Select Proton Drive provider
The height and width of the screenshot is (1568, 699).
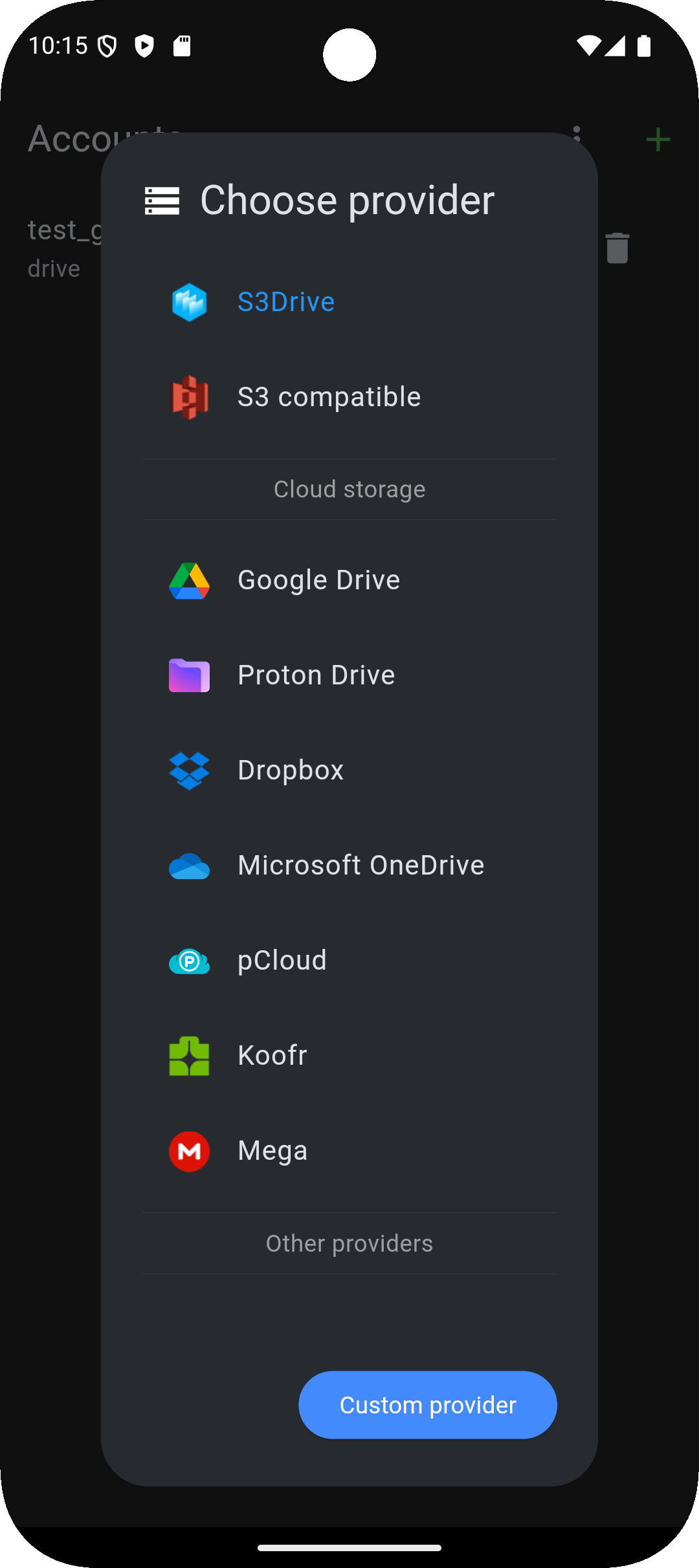(x=349, y=675)
